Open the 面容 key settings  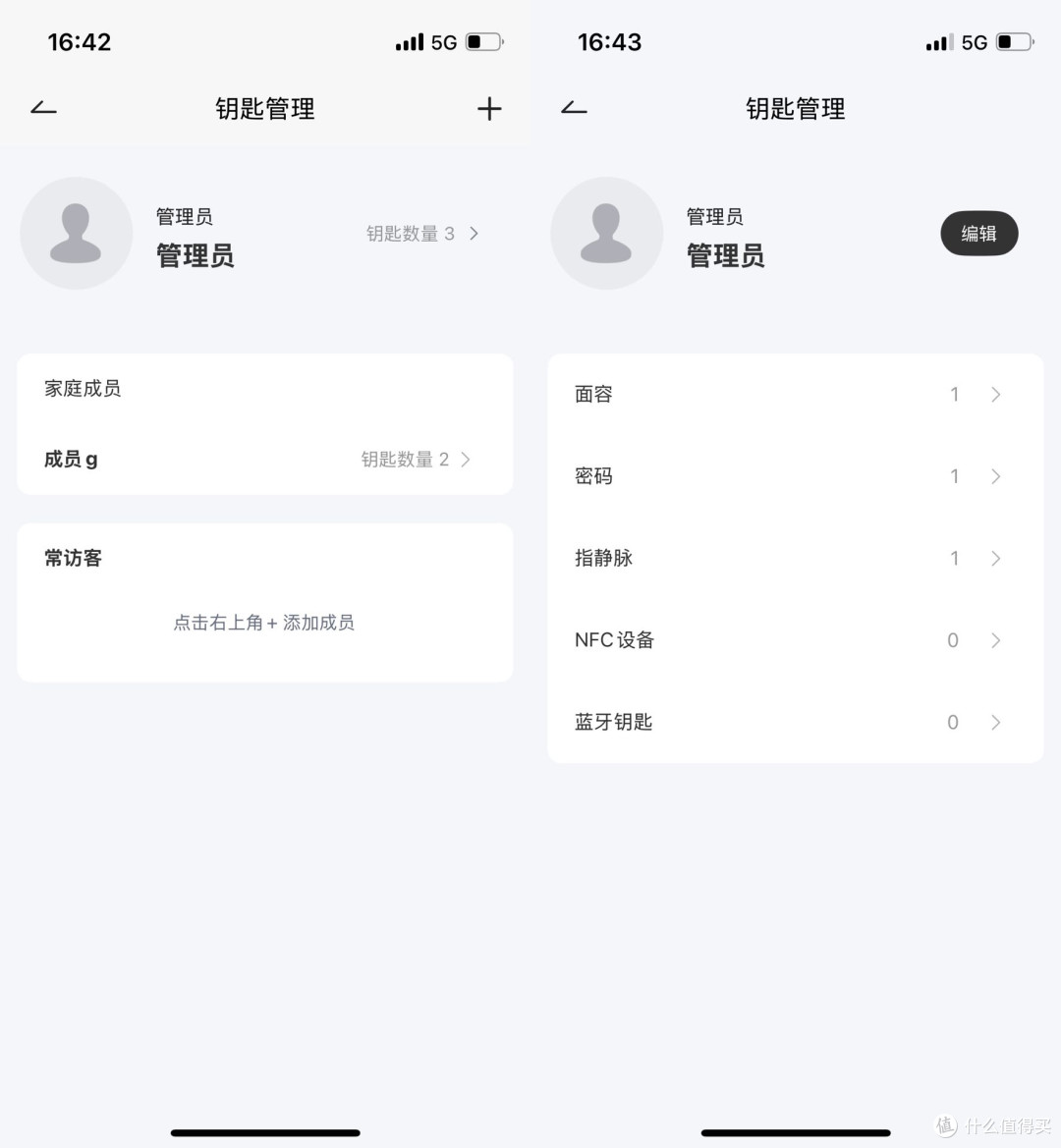[794, 395]
